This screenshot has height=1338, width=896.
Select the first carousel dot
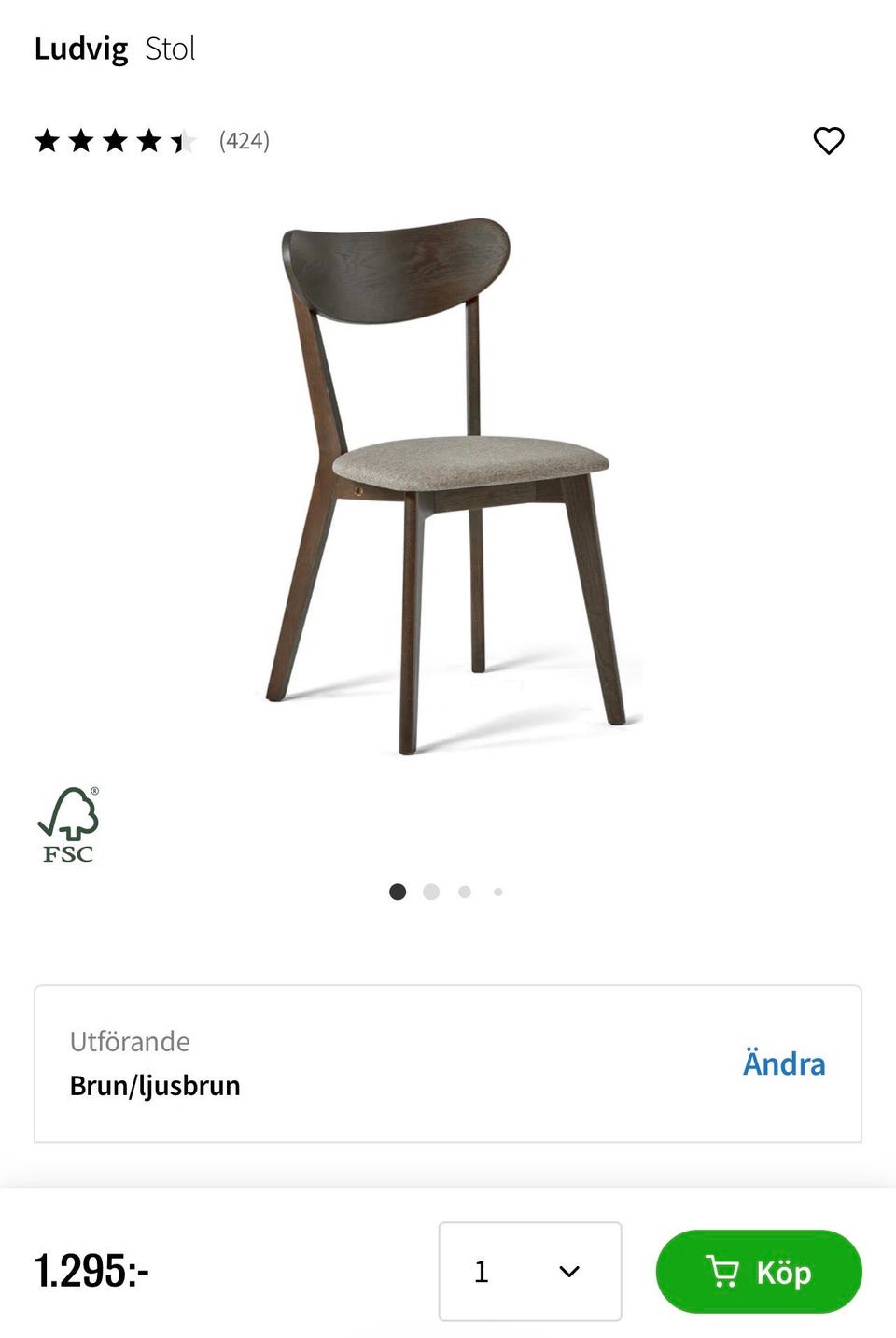[398, 892]
